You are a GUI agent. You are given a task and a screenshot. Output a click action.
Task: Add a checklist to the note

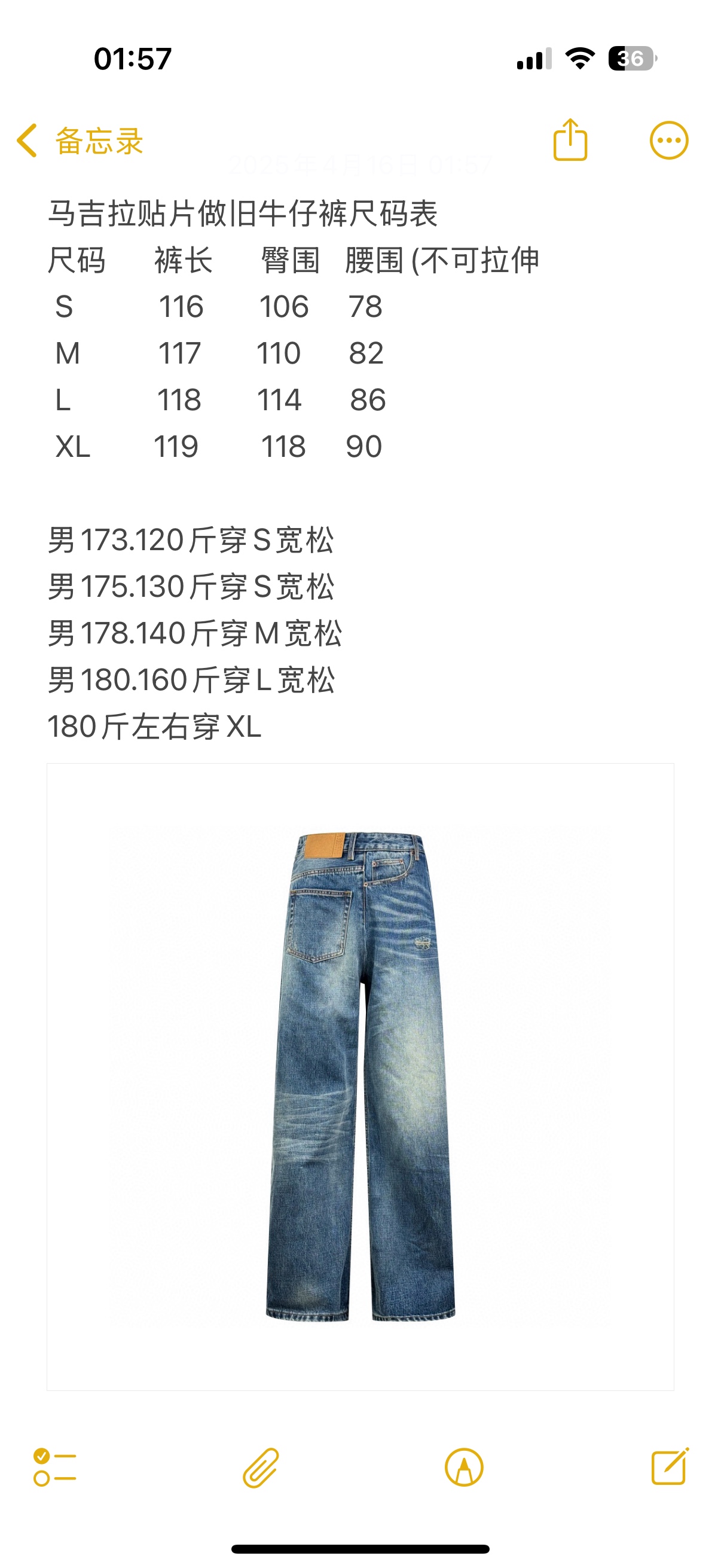coord(55,1467)
